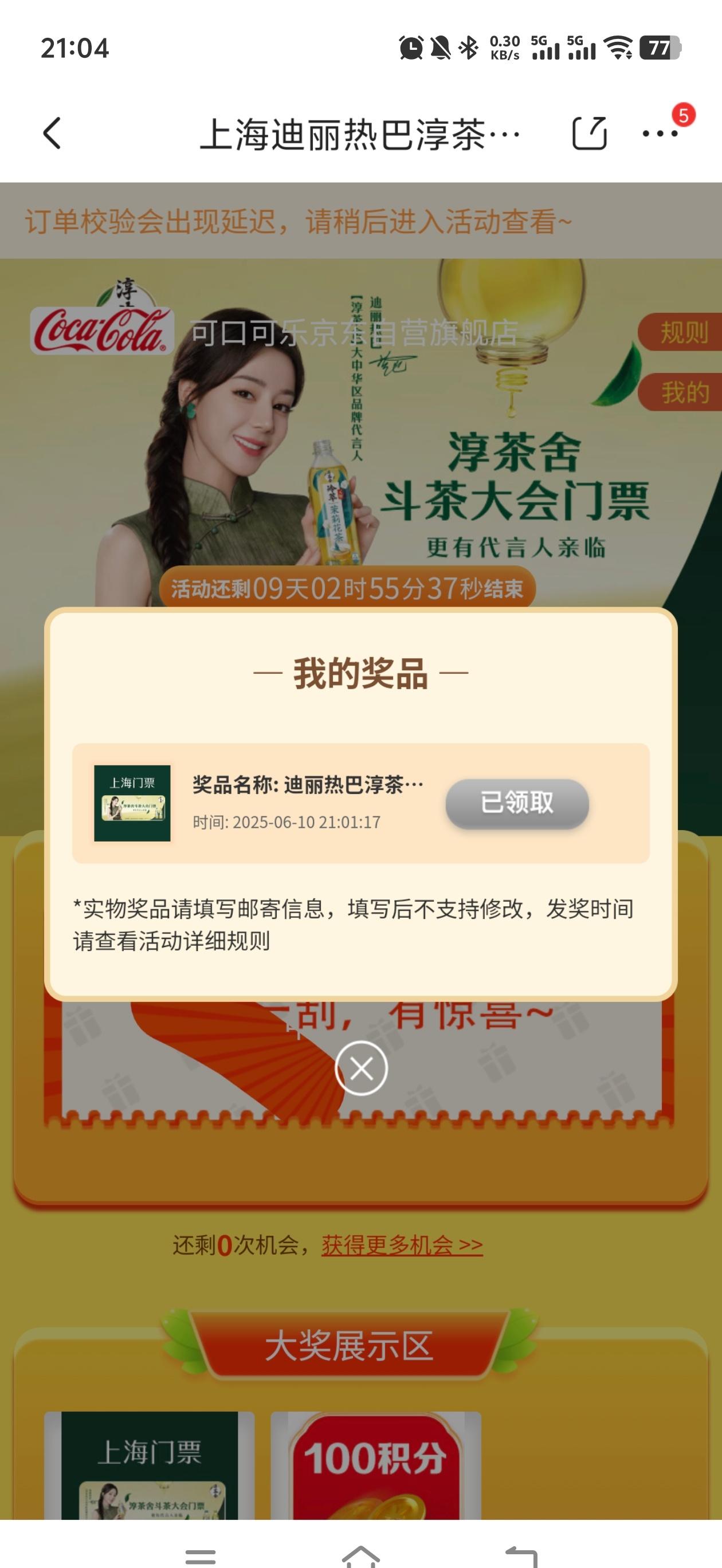
Task: Tap 获得更多机会 link
Action: [402, 1245]
